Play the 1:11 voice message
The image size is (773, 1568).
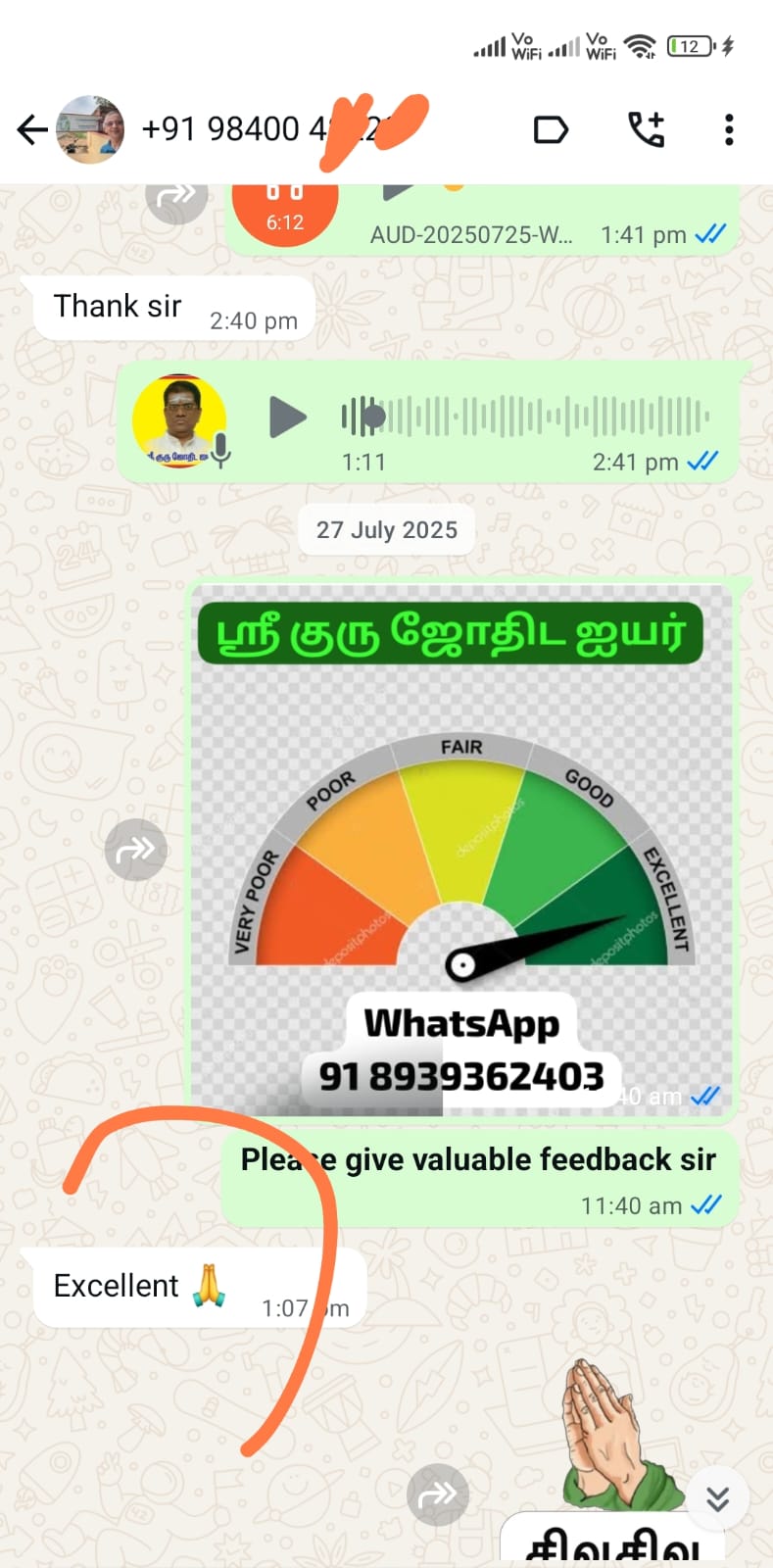(x=286, y=417)
